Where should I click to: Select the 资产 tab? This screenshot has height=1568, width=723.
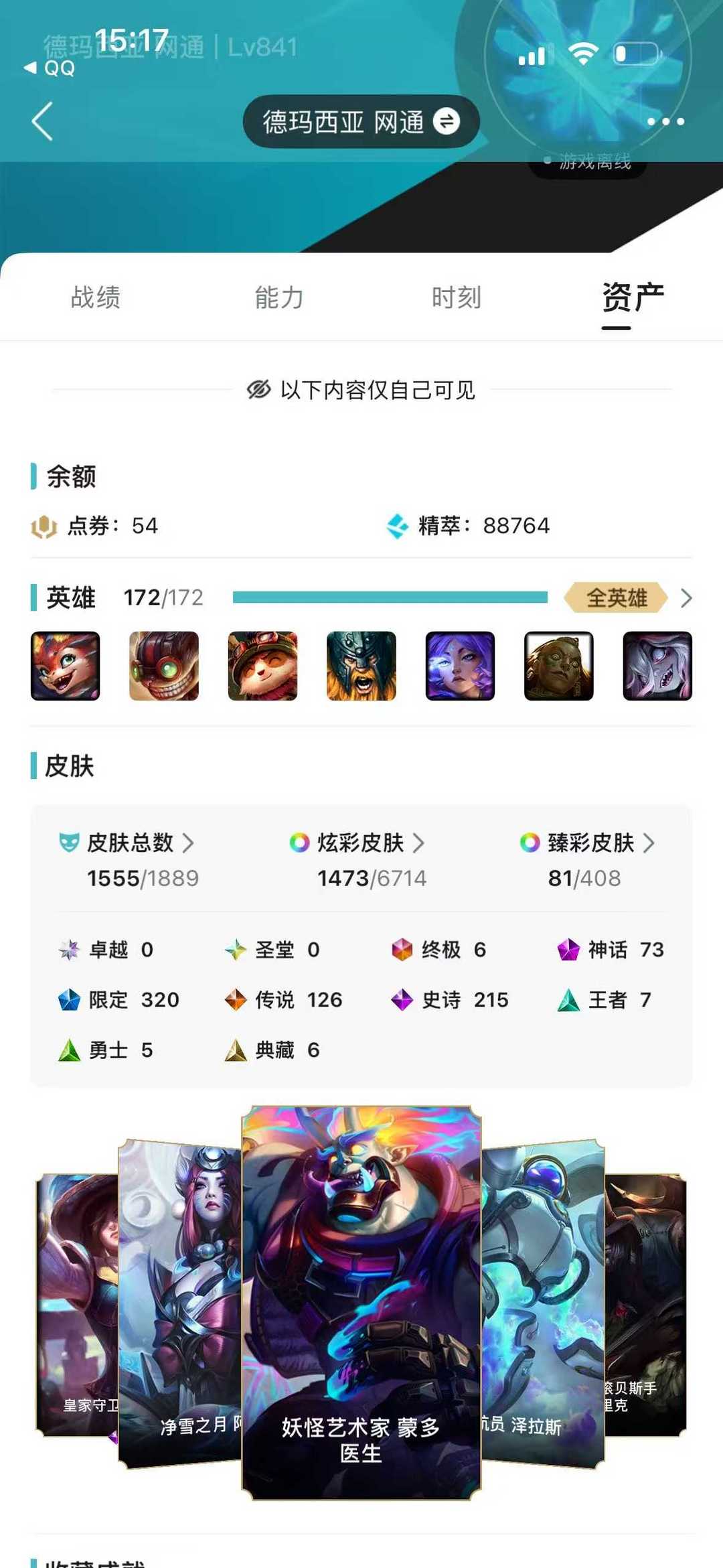633,297
